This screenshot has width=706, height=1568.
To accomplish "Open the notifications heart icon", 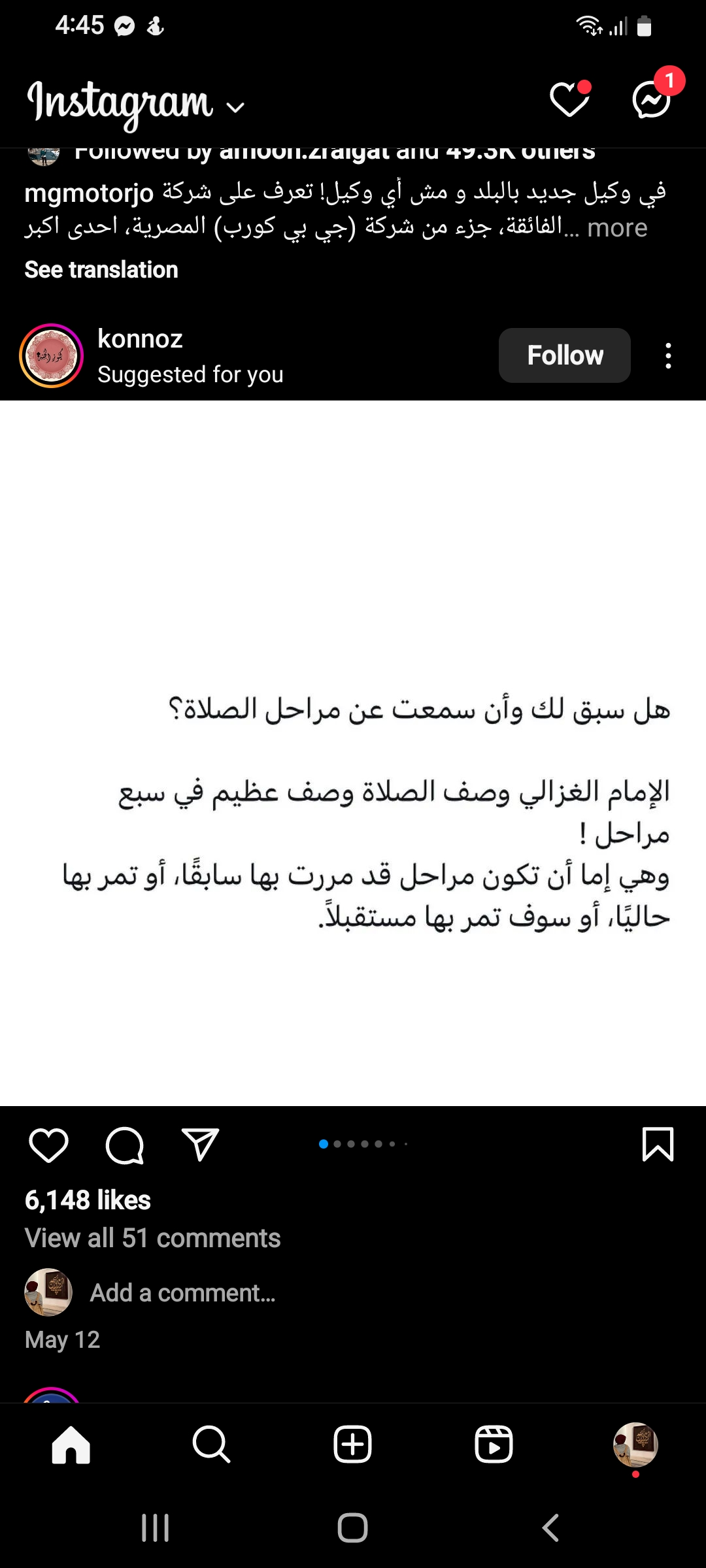I will [x=569, y=99].
